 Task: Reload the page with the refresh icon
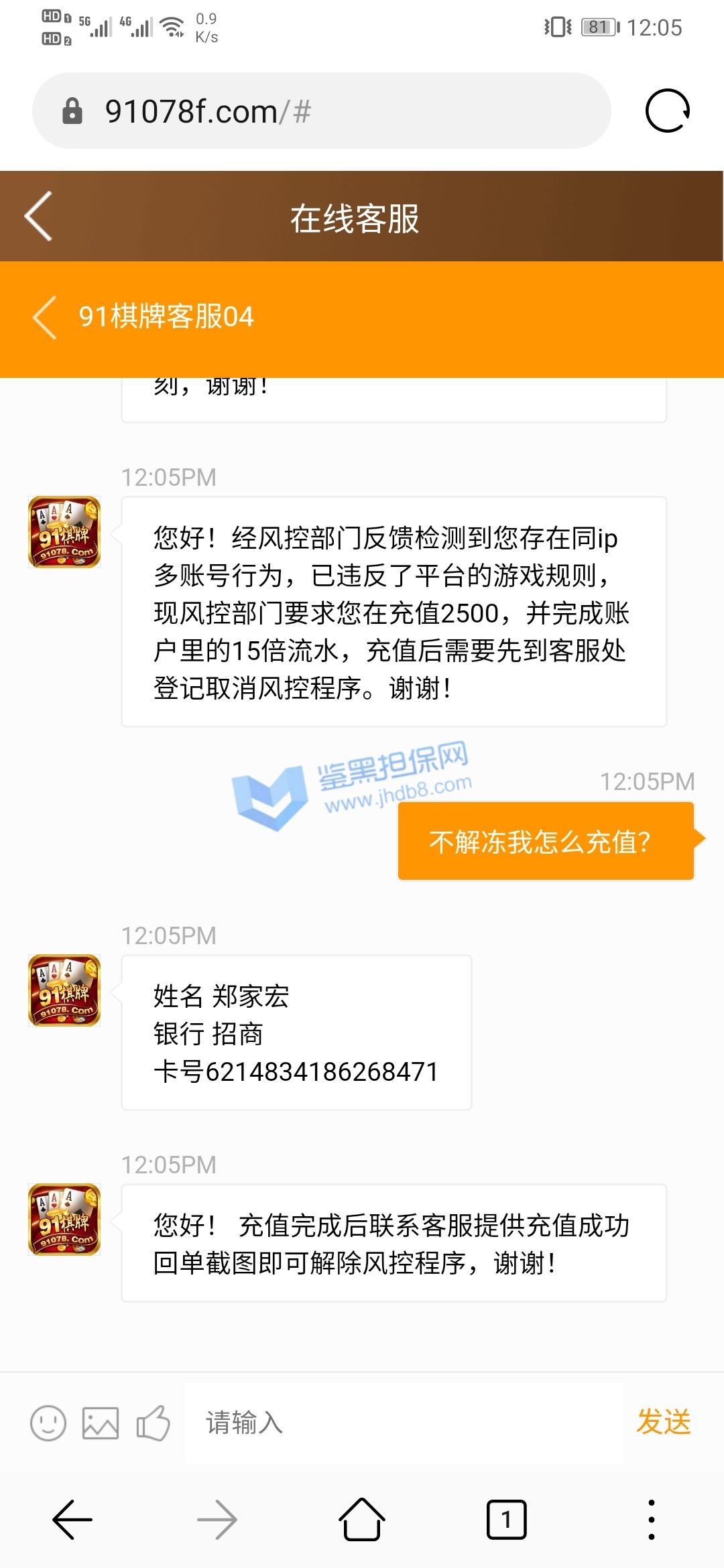pos(668,111)
